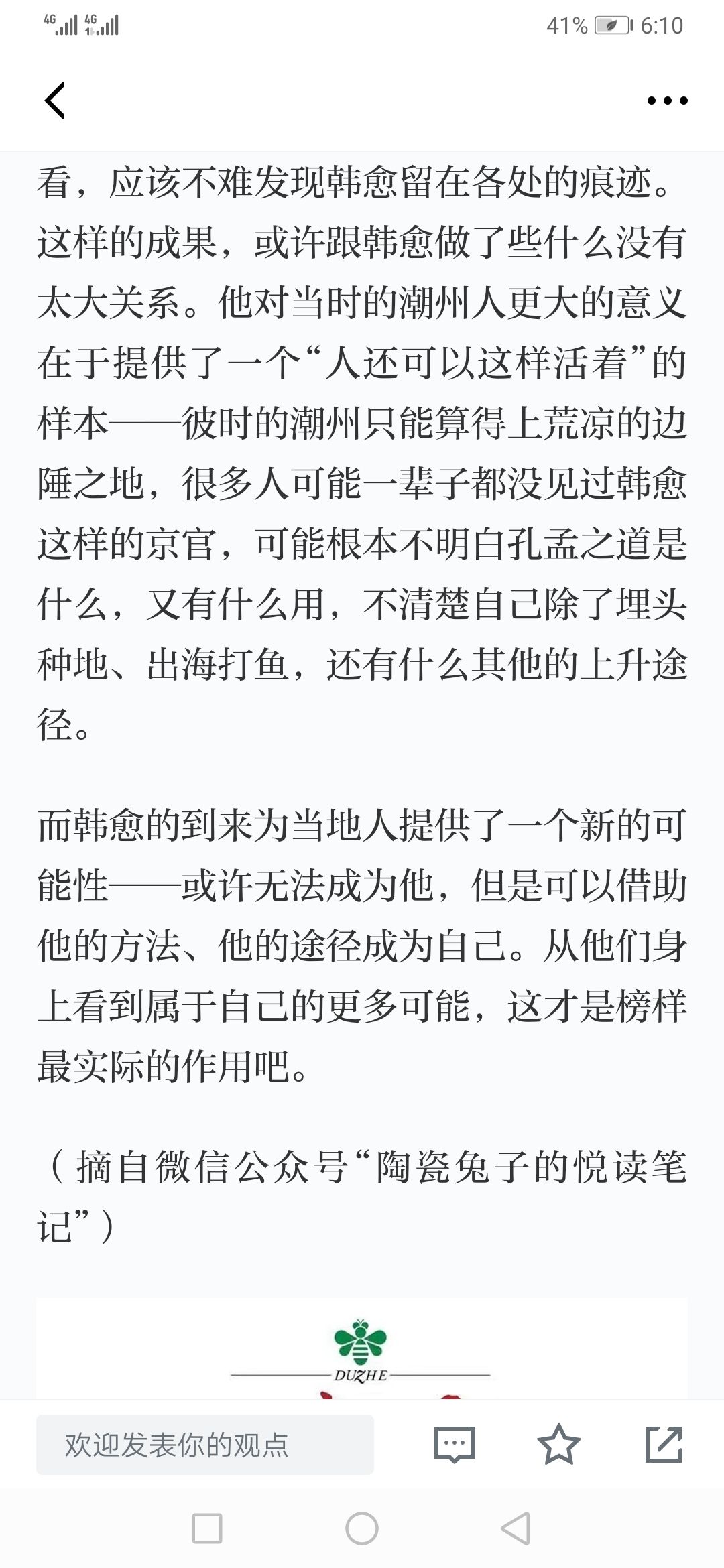Go back using the top-left arrow
The image size is (724, 1568).
[55, 101]
